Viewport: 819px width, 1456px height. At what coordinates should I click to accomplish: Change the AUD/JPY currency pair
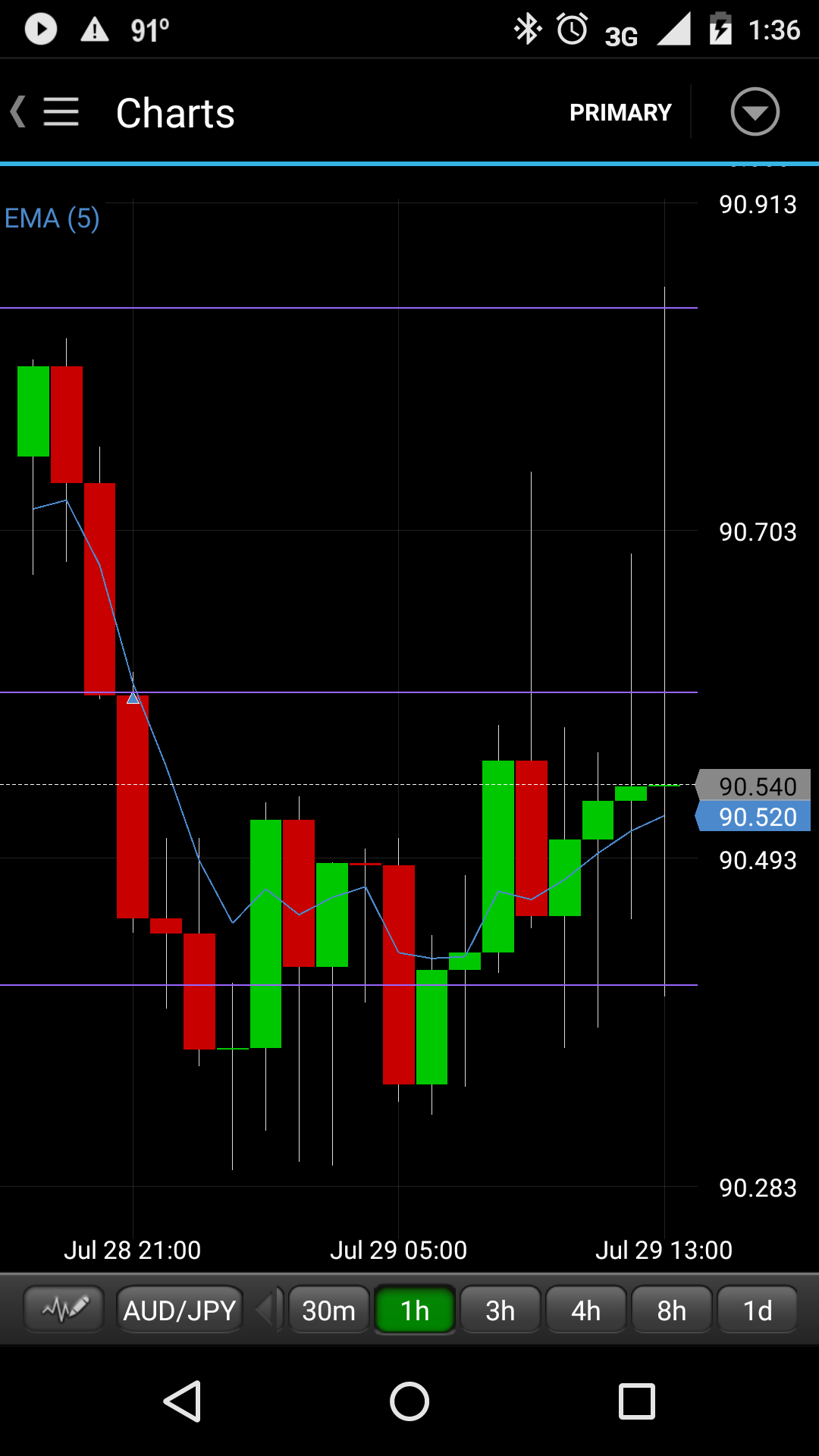point(180,1310)
